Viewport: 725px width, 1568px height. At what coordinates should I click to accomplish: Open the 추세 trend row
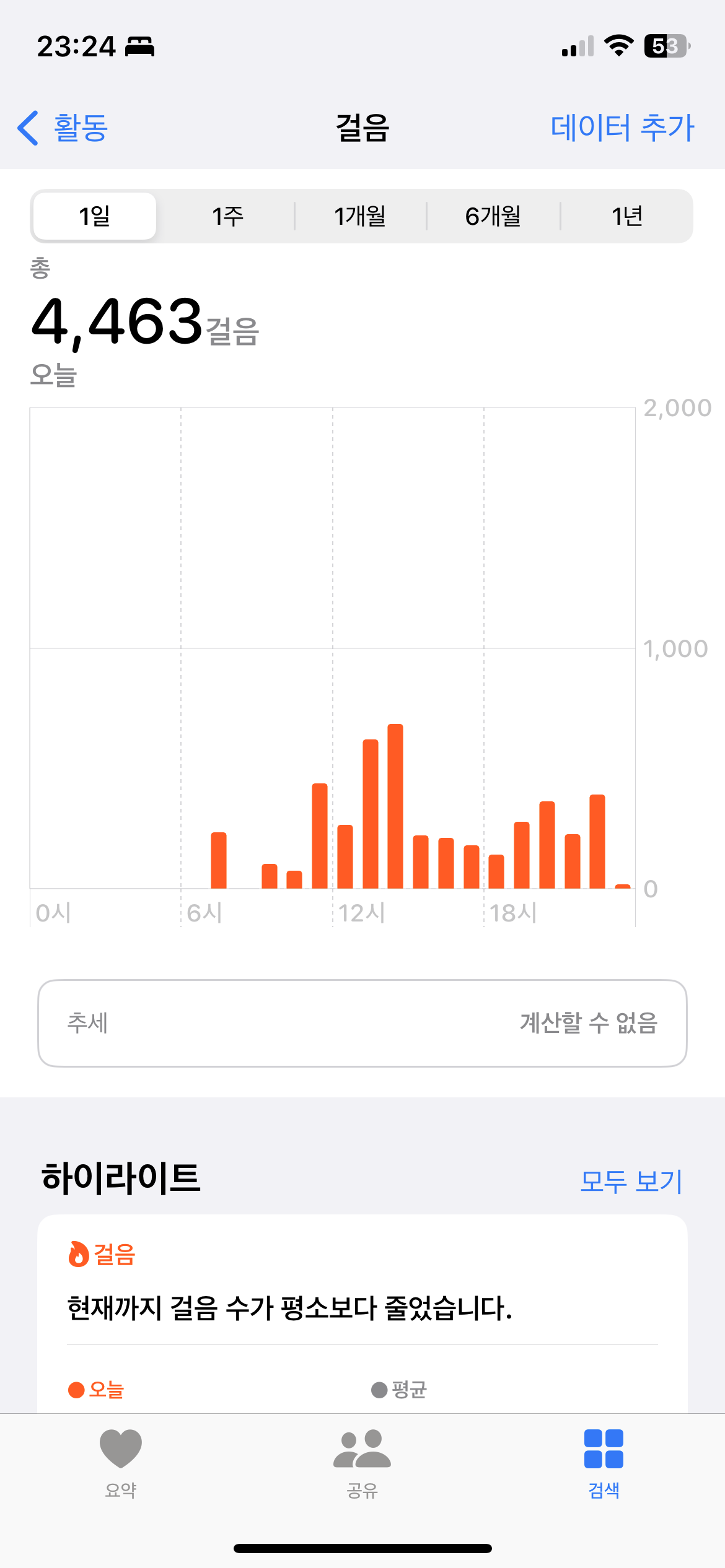(x=362, y=1022)
